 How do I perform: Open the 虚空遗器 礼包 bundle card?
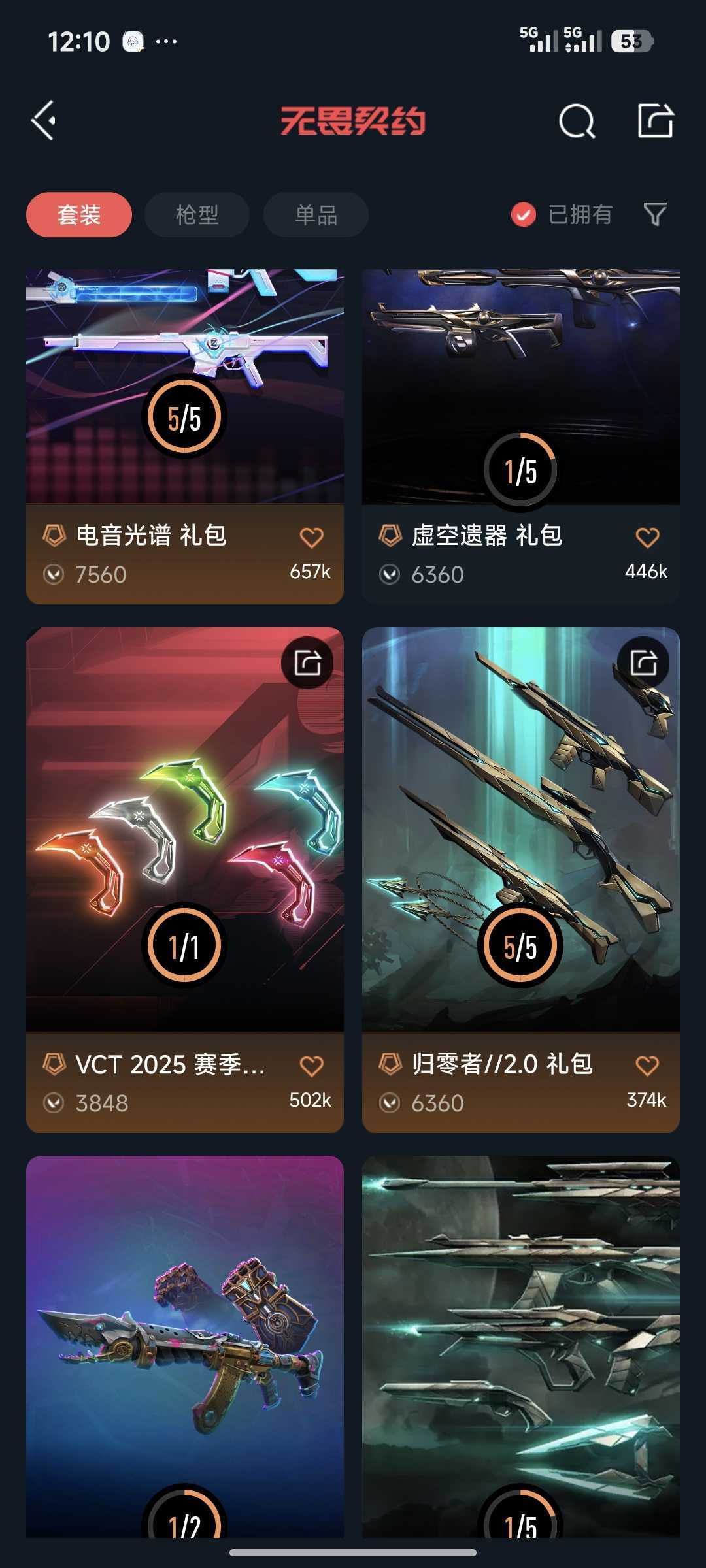click(520, 392)
